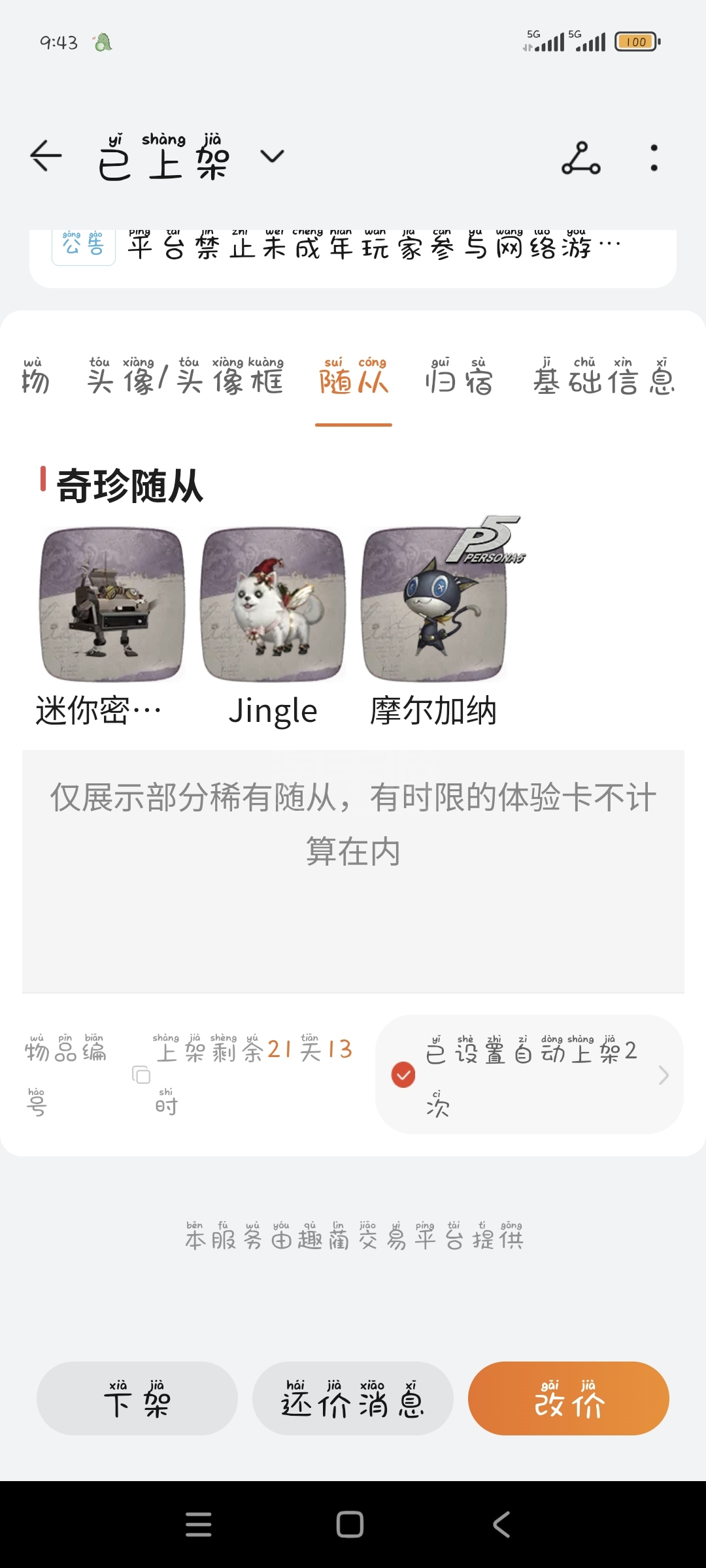
Task: Open the overflow menu
Action: click(x=654, y=158)
